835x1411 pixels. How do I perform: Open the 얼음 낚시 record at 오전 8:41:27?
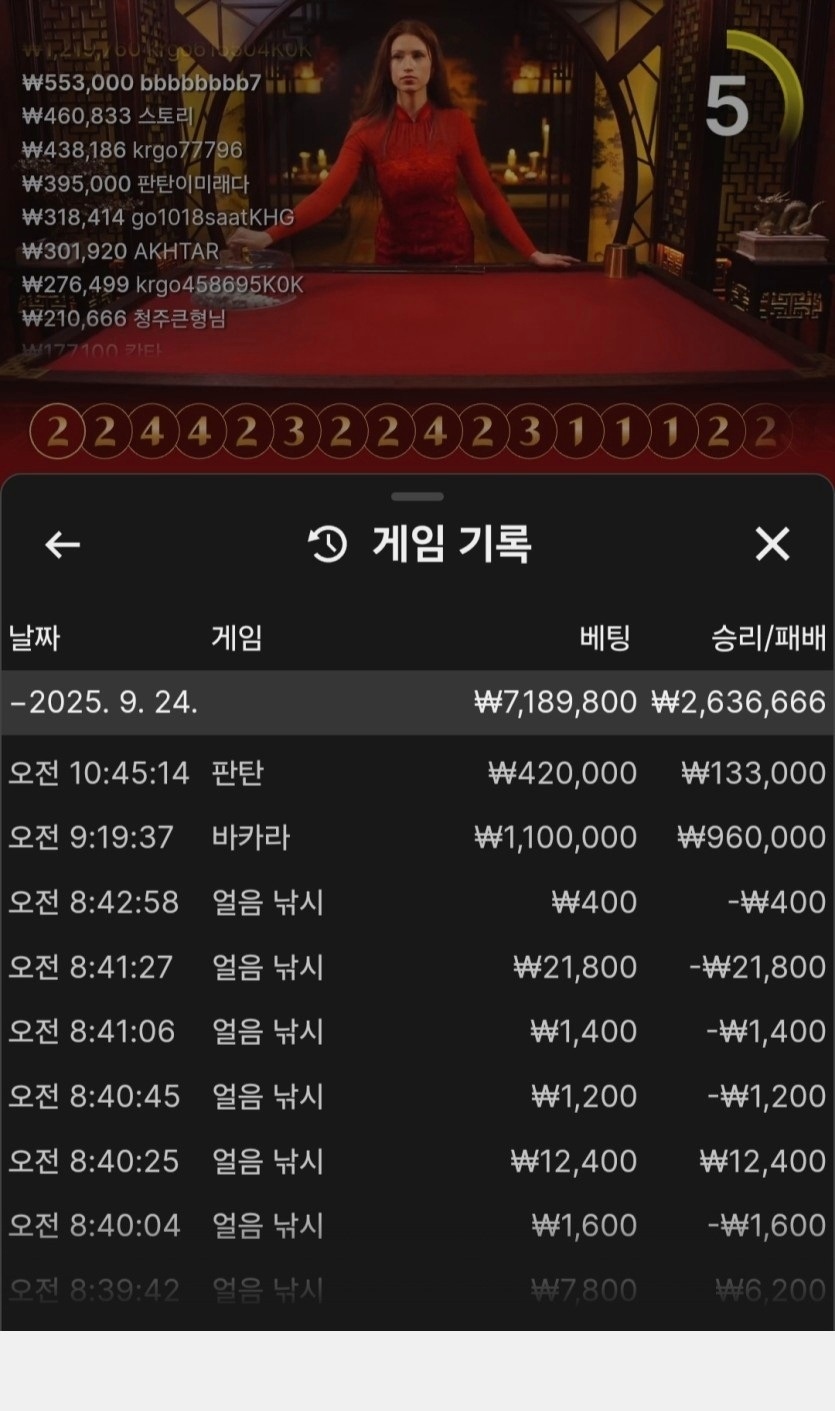(x=417, y=967)
